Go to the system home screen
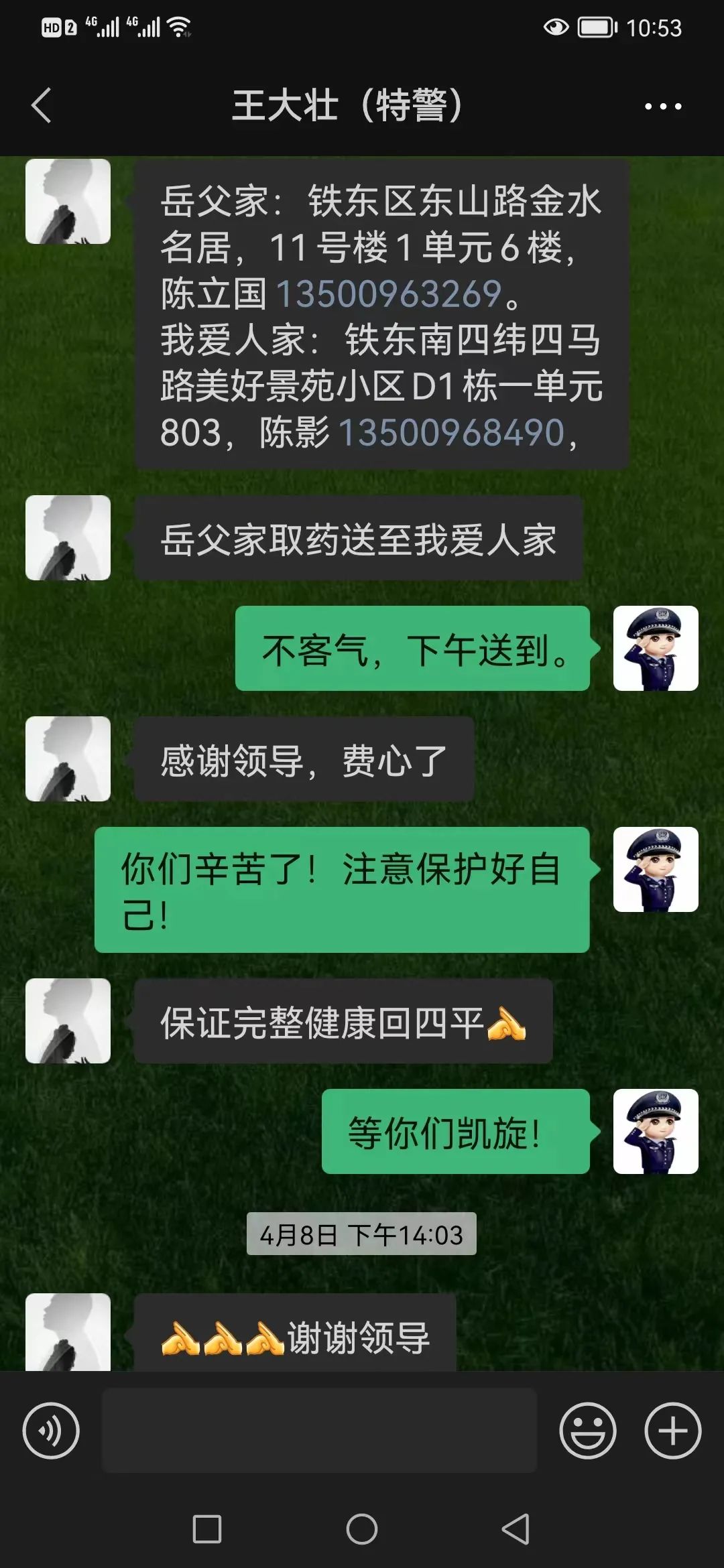This screenshot has width=724, height=1568. pos(362,1529)
